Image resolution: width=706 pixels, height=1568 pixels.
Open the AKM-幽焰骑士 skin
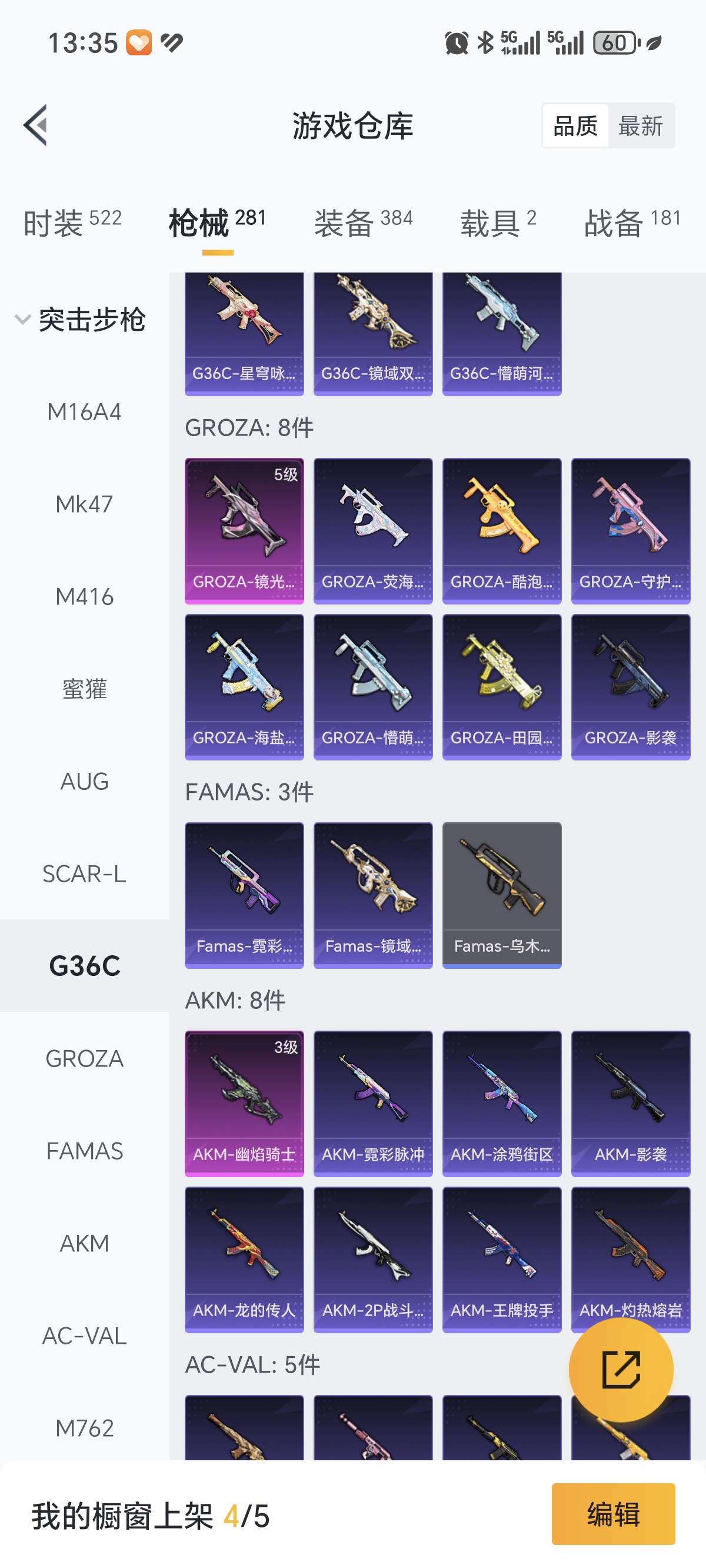(244, 1103)
